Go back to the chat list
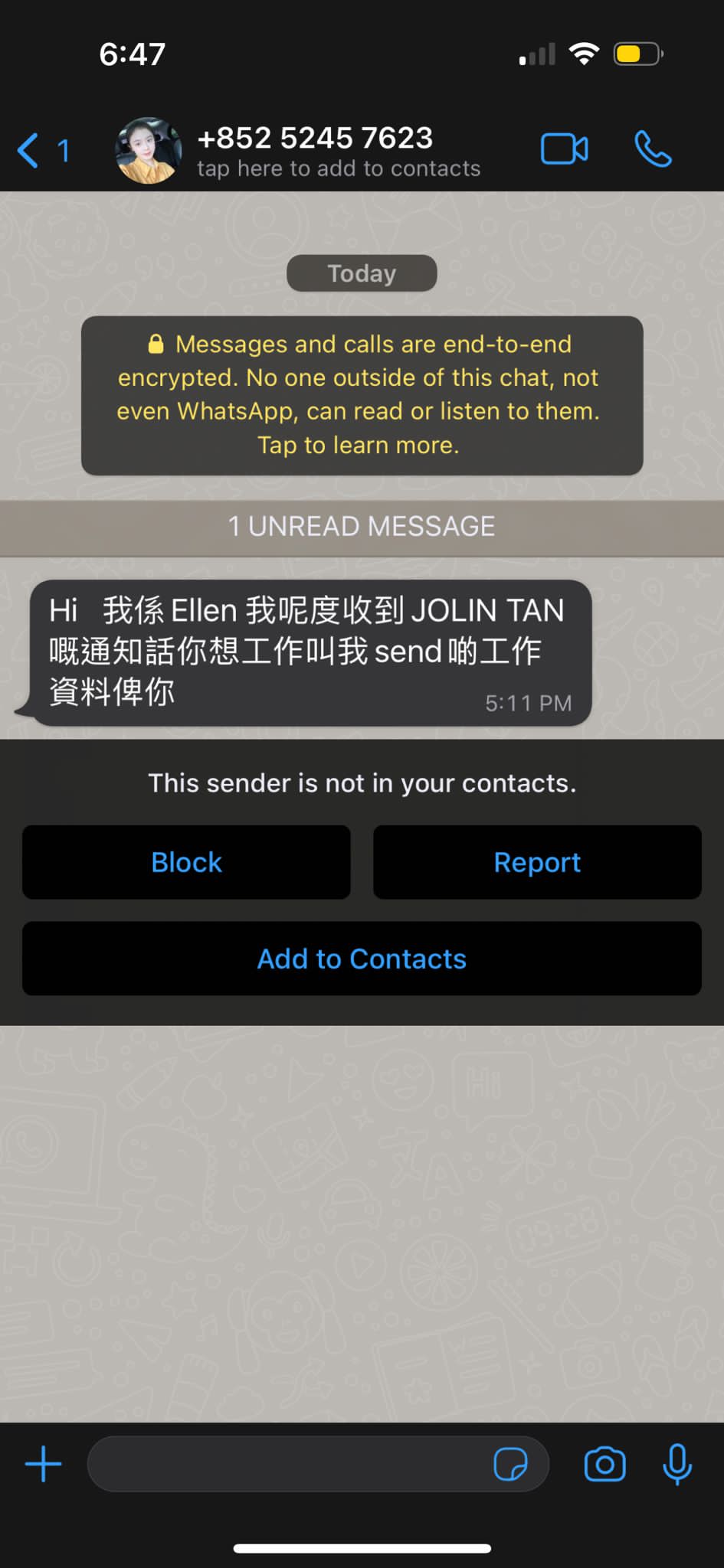 click(x=42, y=150)
